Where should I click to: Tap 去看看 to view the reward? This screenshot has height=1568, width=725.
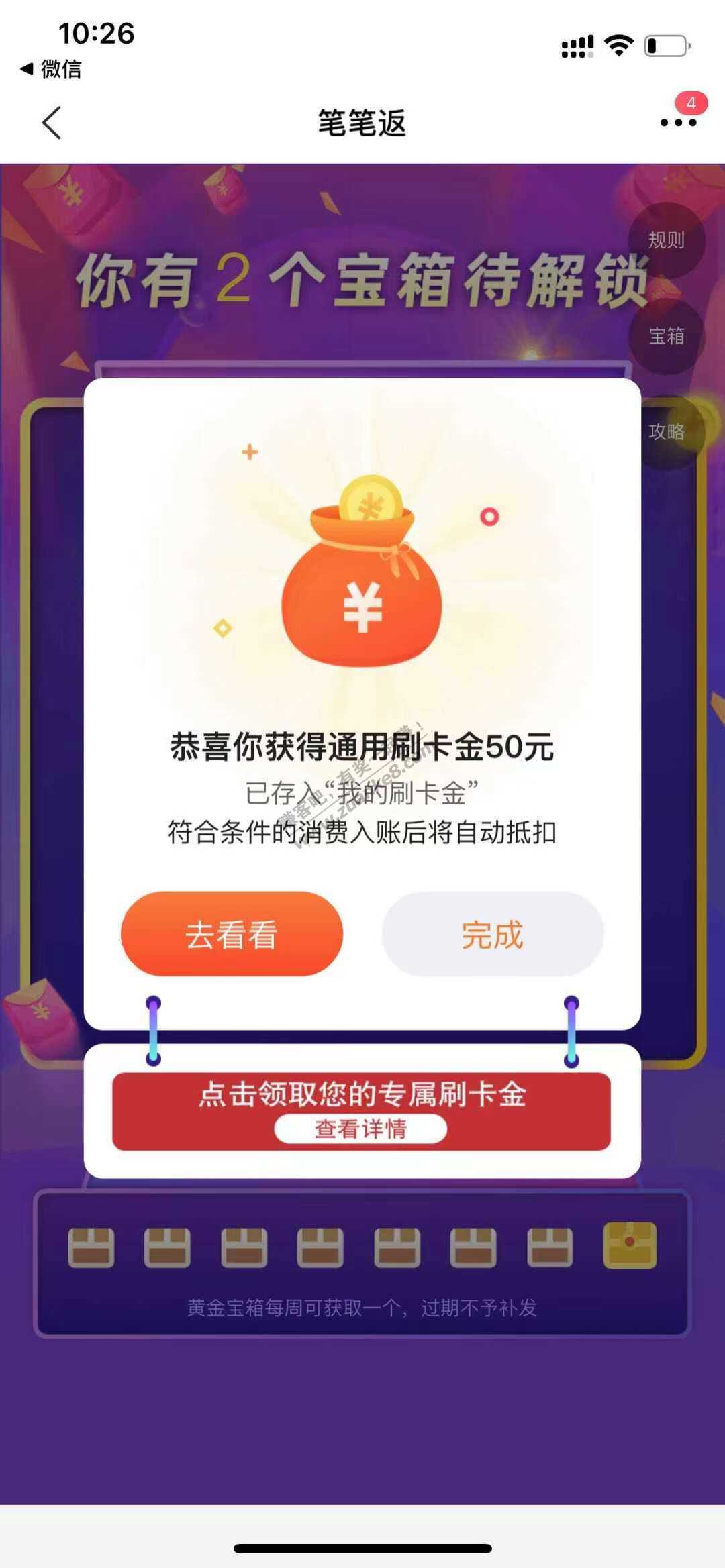[x=232, y=934]
